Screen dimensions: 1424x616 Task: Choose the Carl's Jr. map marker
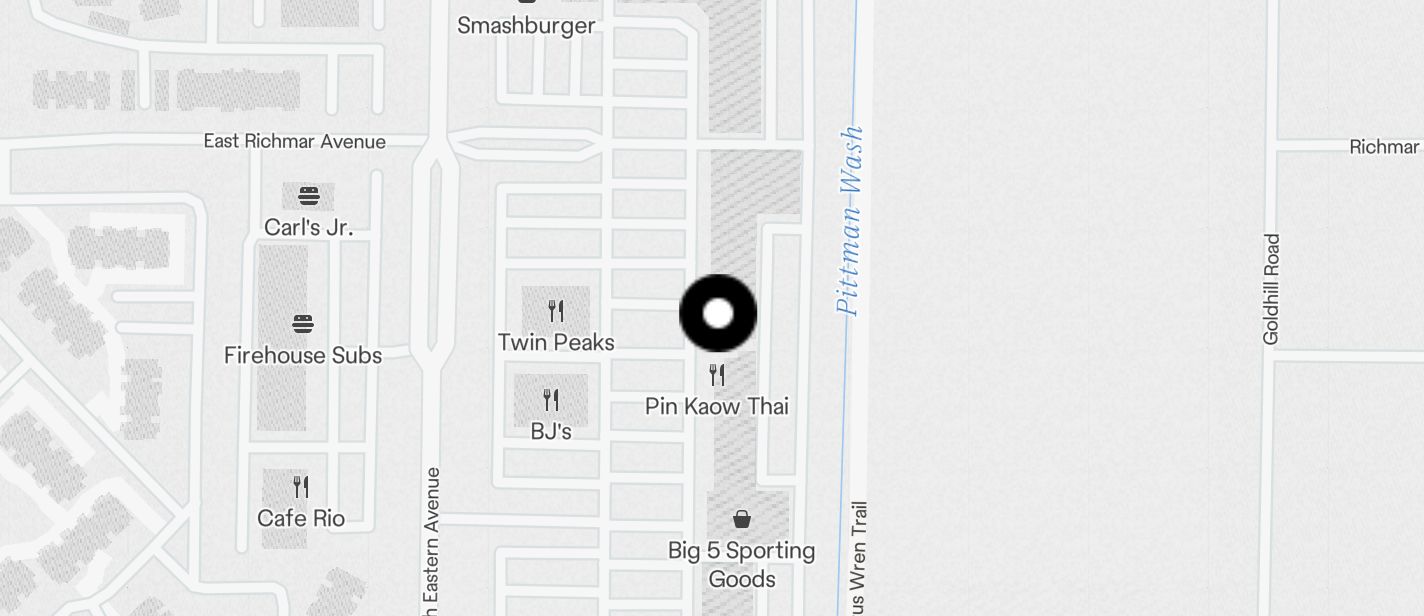tap(308, 196)
